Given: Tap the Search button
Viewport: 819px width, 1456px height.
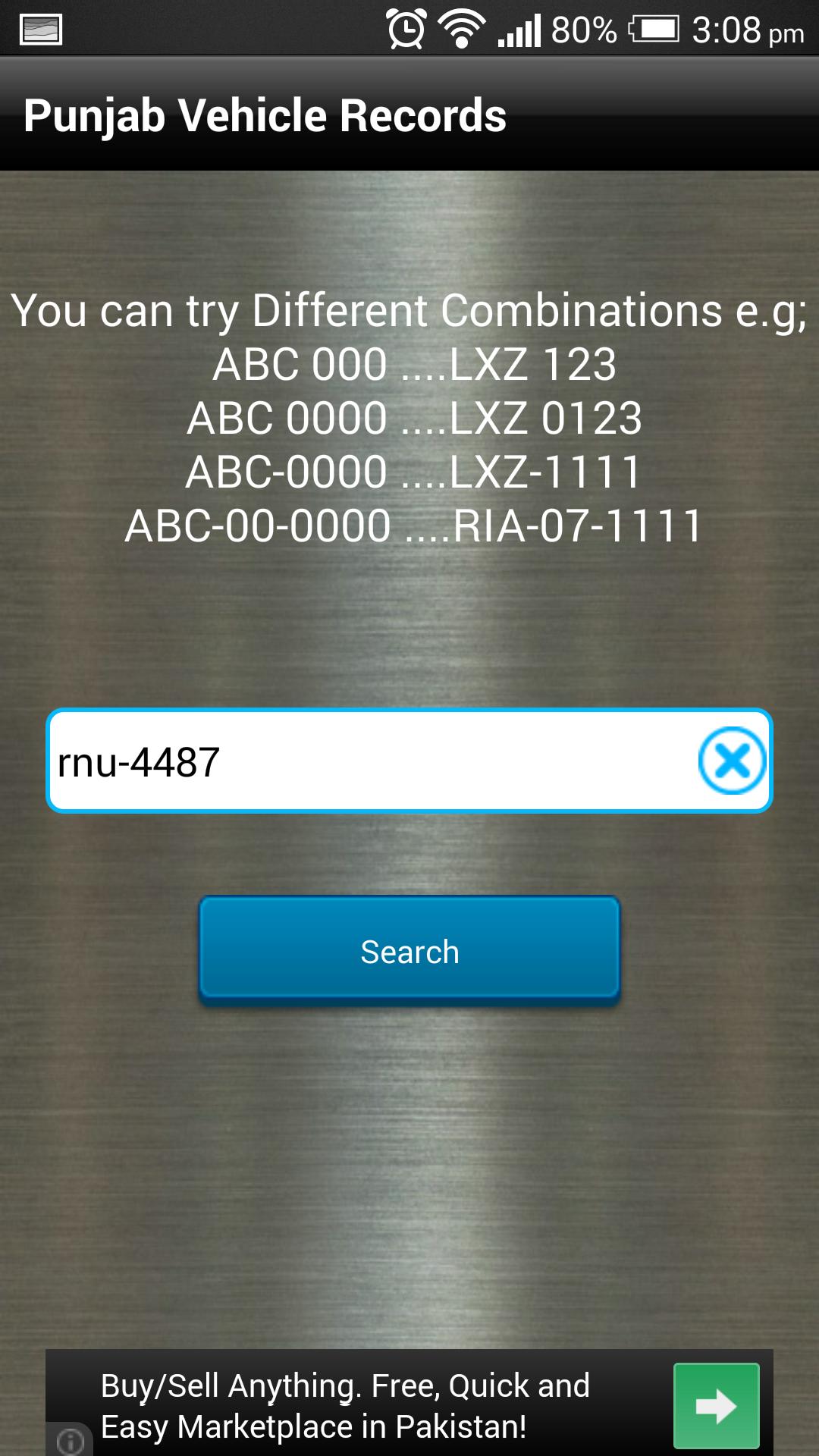Looking at the screenshot, I should [x=409, y=951].
